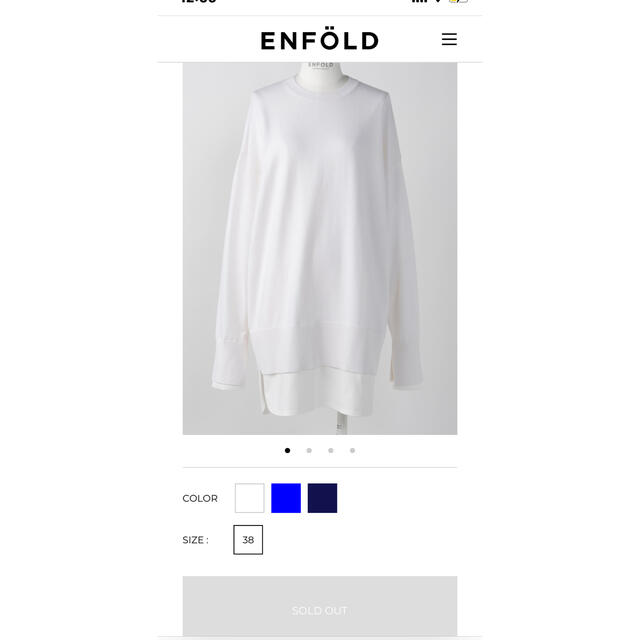This screenshot has width=640, height=640.
Task: Choose the bright blue color swatch
Action: 286,498
